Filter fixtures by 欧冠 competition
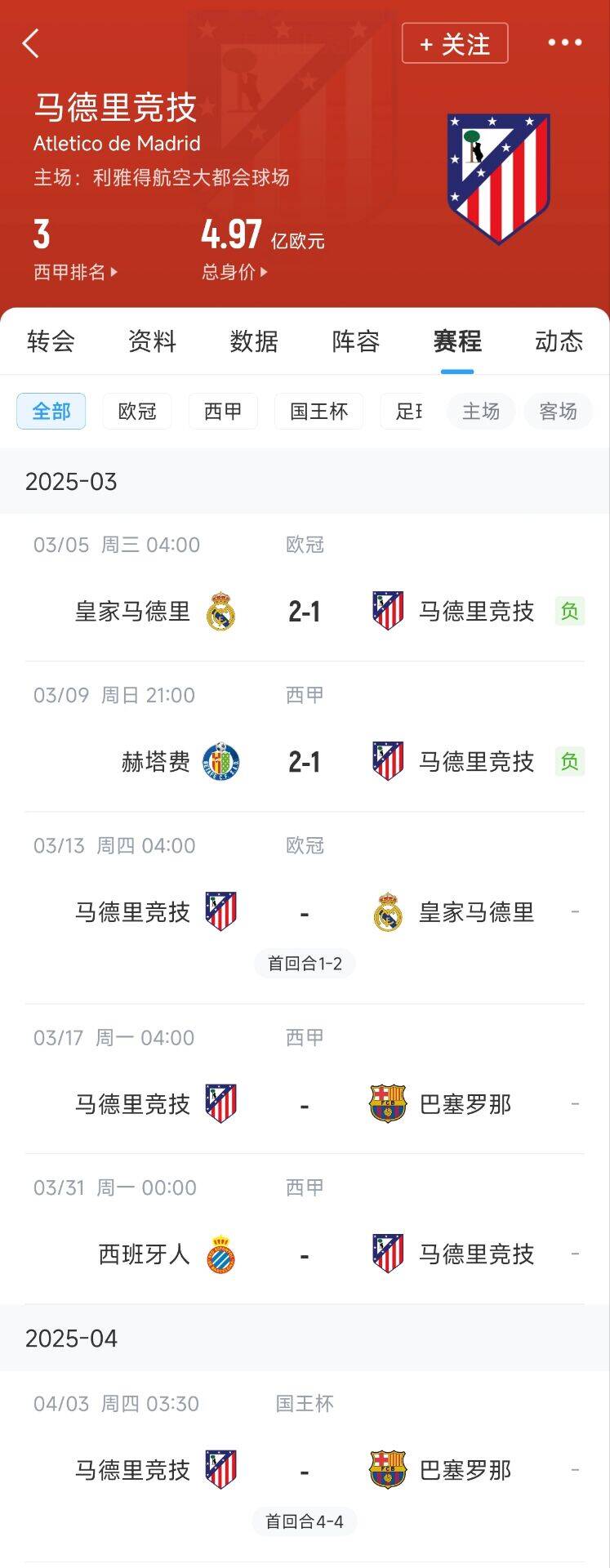 click(x=136, y=412)
